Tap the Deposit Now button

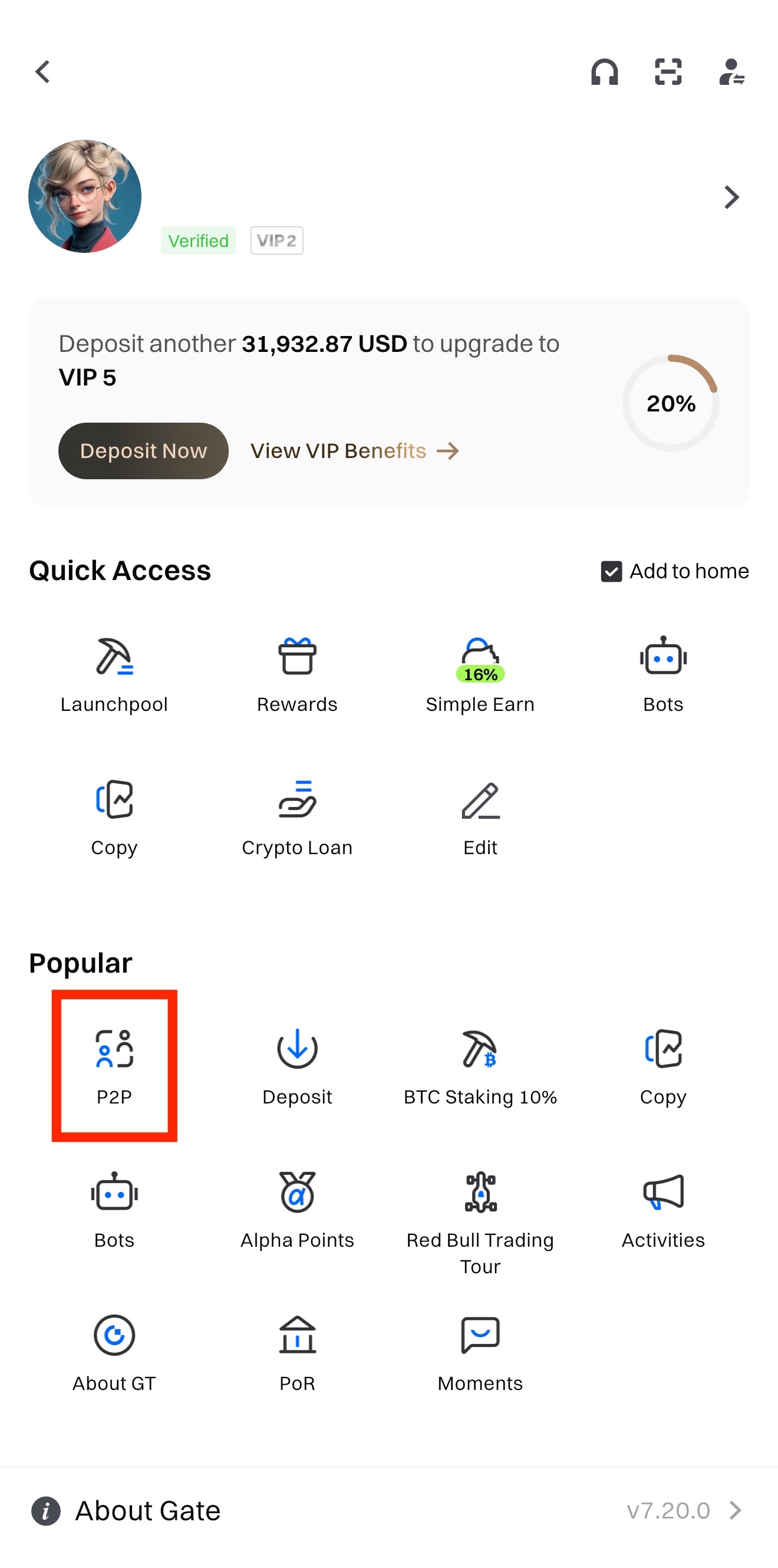pos(143,451)
